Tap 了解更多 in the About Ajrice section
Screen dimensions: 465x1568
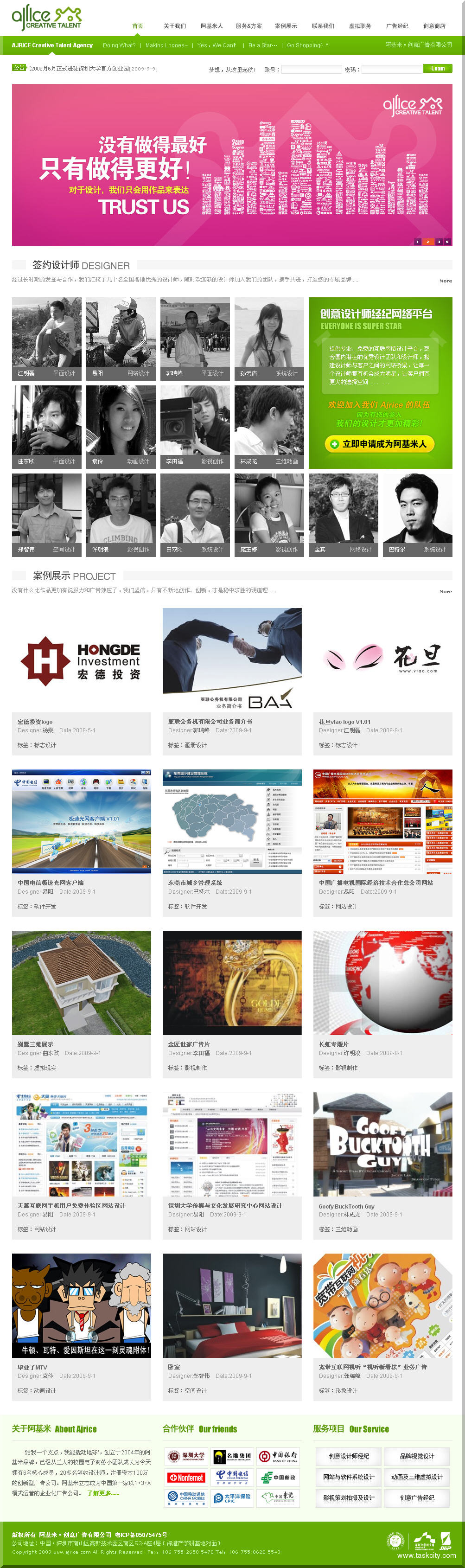(x=103, y=1492)
